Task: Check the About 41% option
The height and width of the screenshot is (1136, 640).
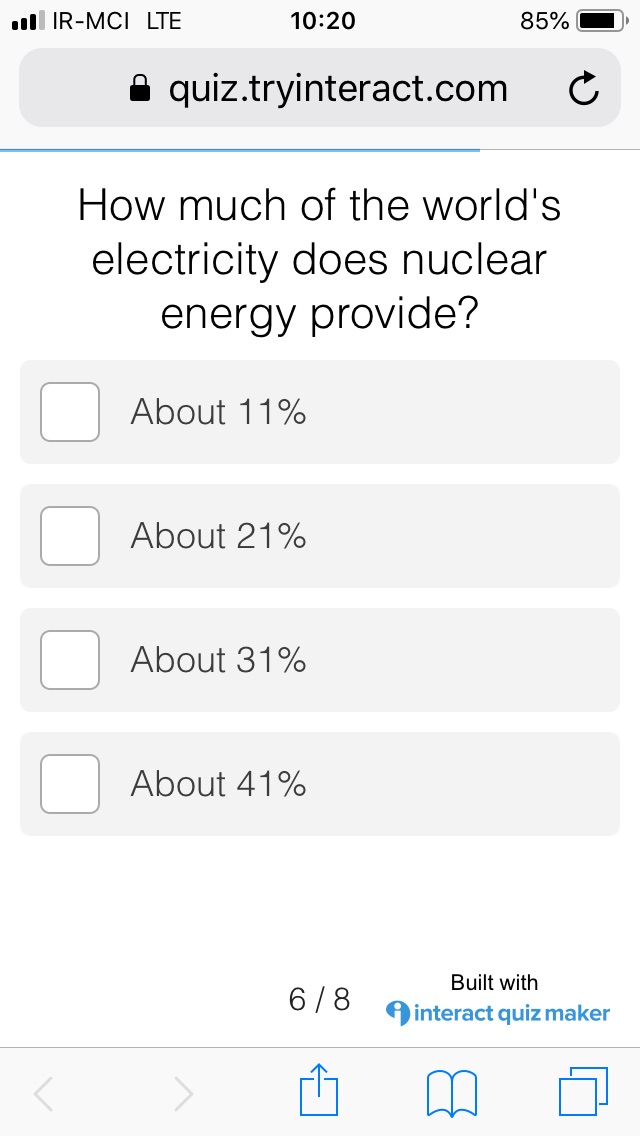Action: click(x=320, y=783)
